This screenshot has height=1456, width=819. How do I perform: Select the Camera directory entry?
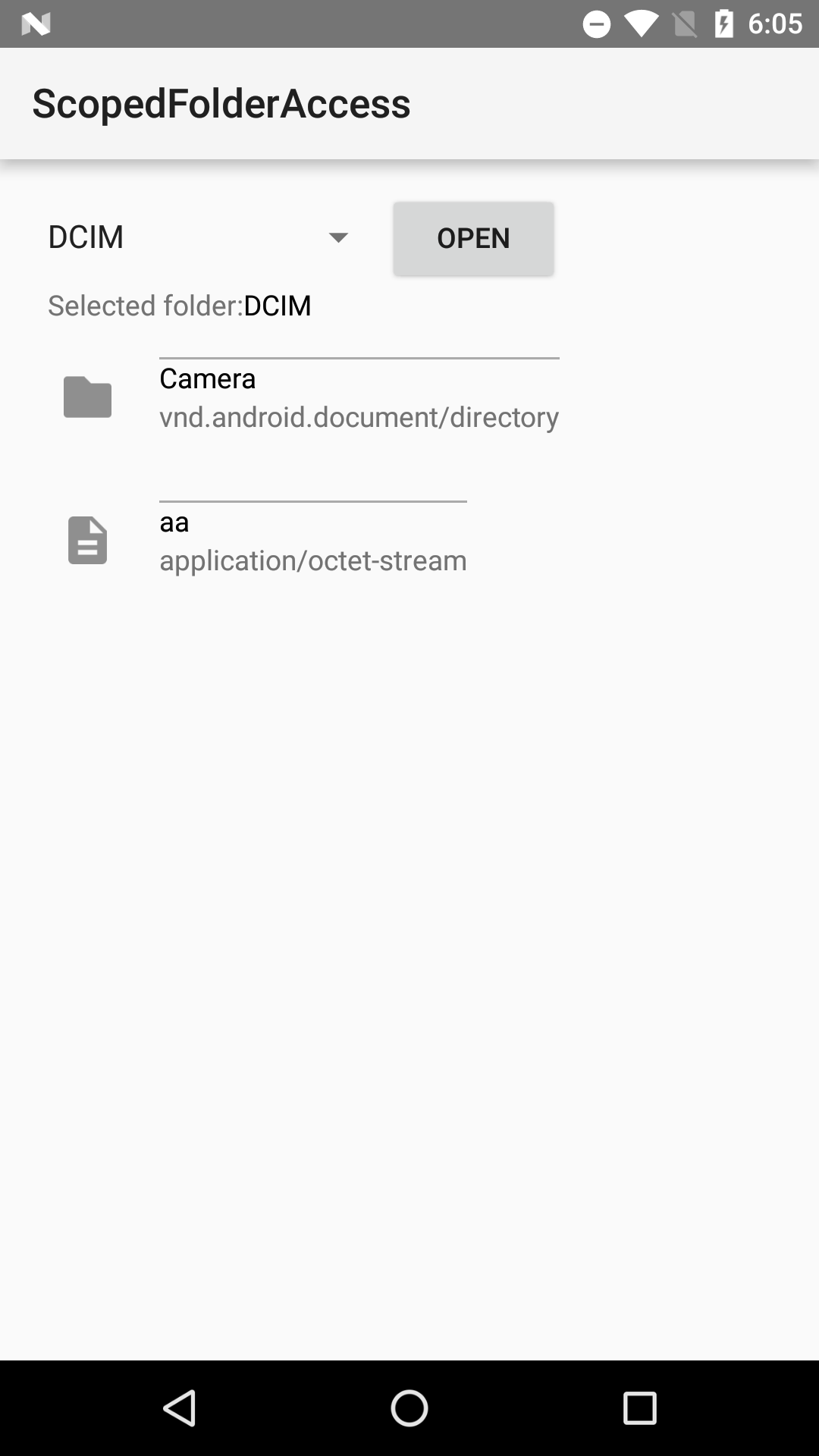coord(359,397)
